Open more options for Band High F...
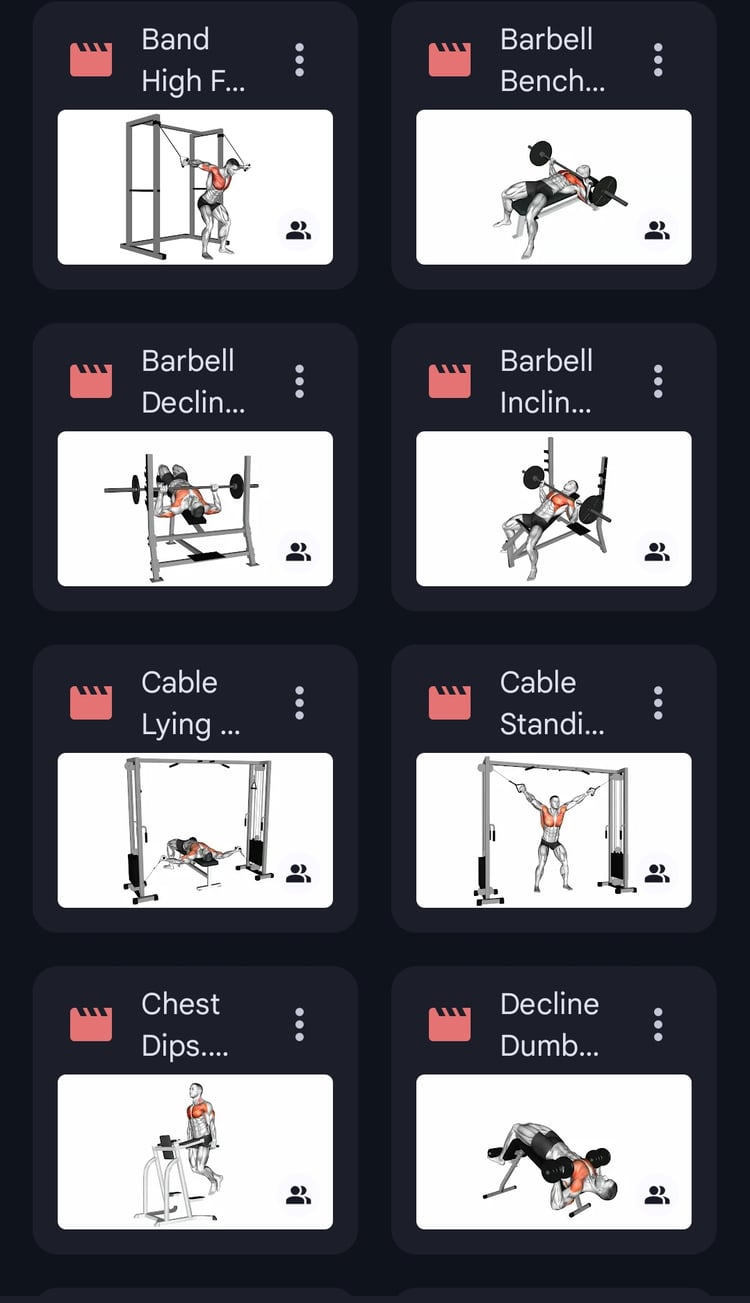The image size is (750, 1303). pos(299,60)
